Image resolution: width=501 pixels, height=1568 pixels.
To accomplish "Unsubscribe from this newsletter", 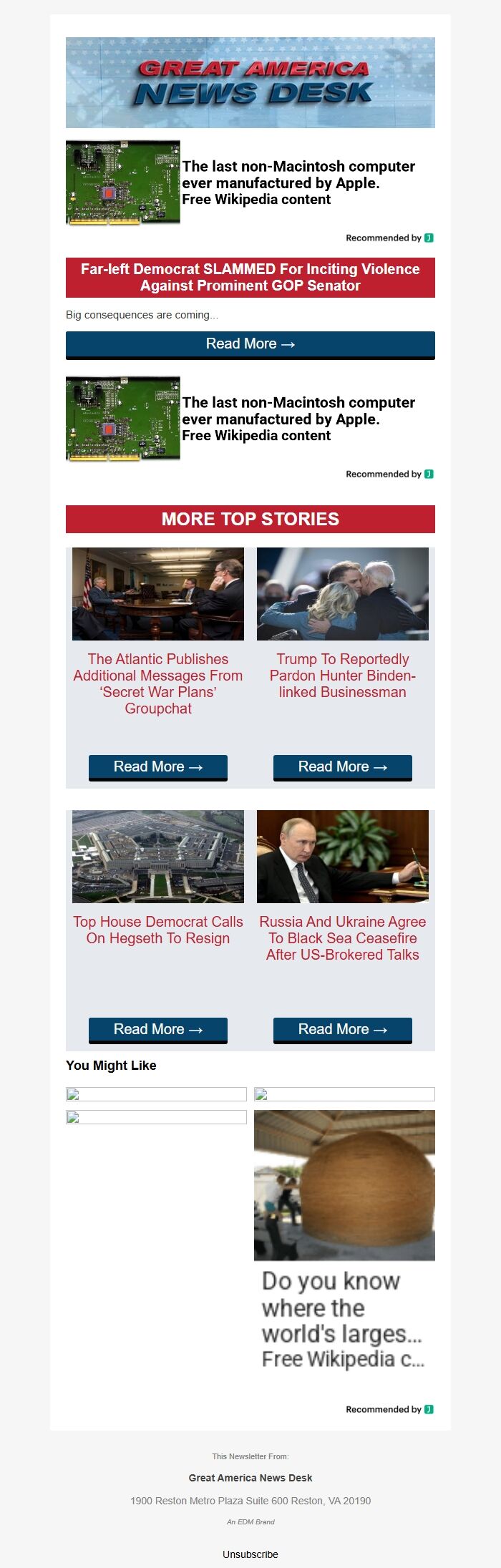I will pos(250,1554).
